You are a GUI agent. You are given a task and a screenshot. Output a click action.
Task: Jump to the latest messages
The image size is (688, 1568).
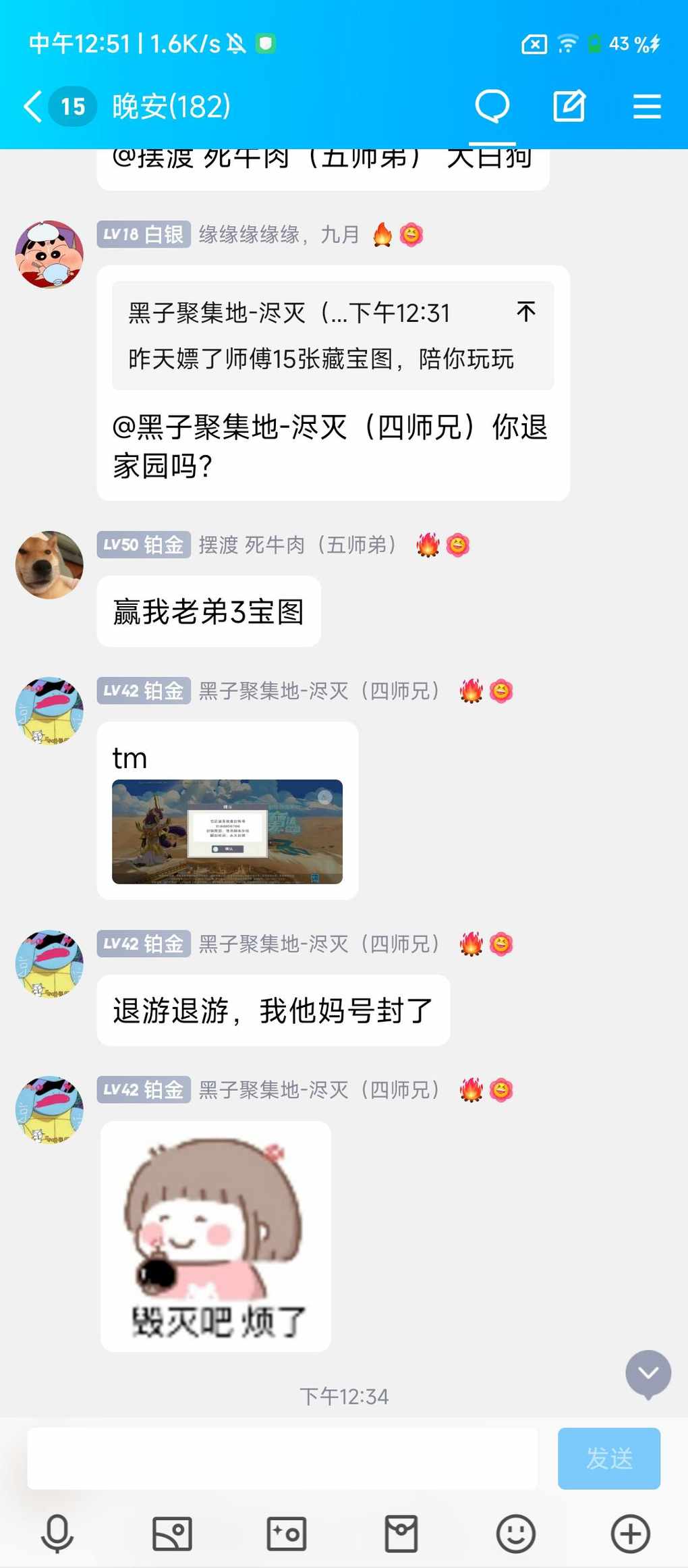pos(648,1373)
